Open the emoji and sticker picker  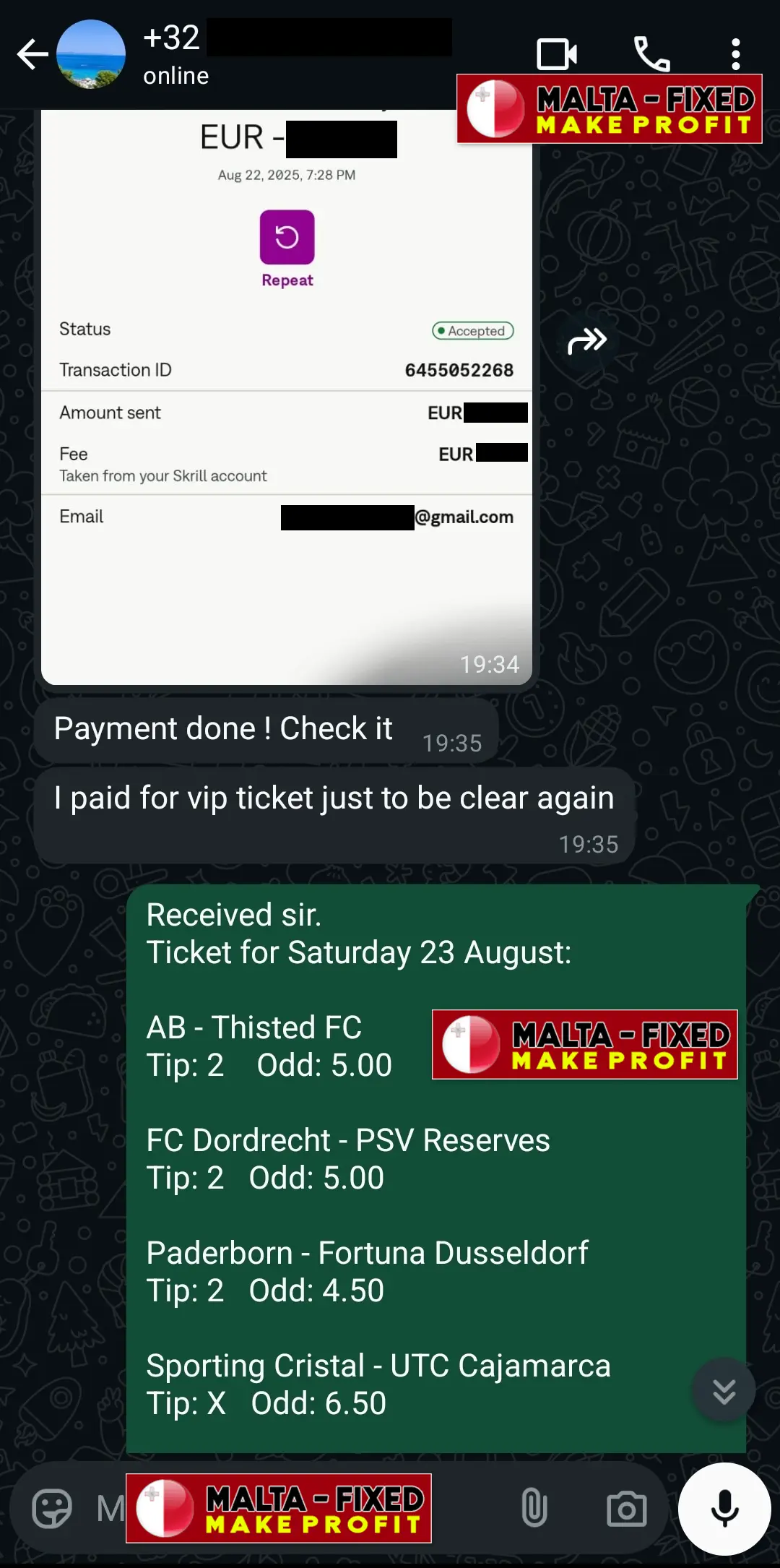(52, 1509)
